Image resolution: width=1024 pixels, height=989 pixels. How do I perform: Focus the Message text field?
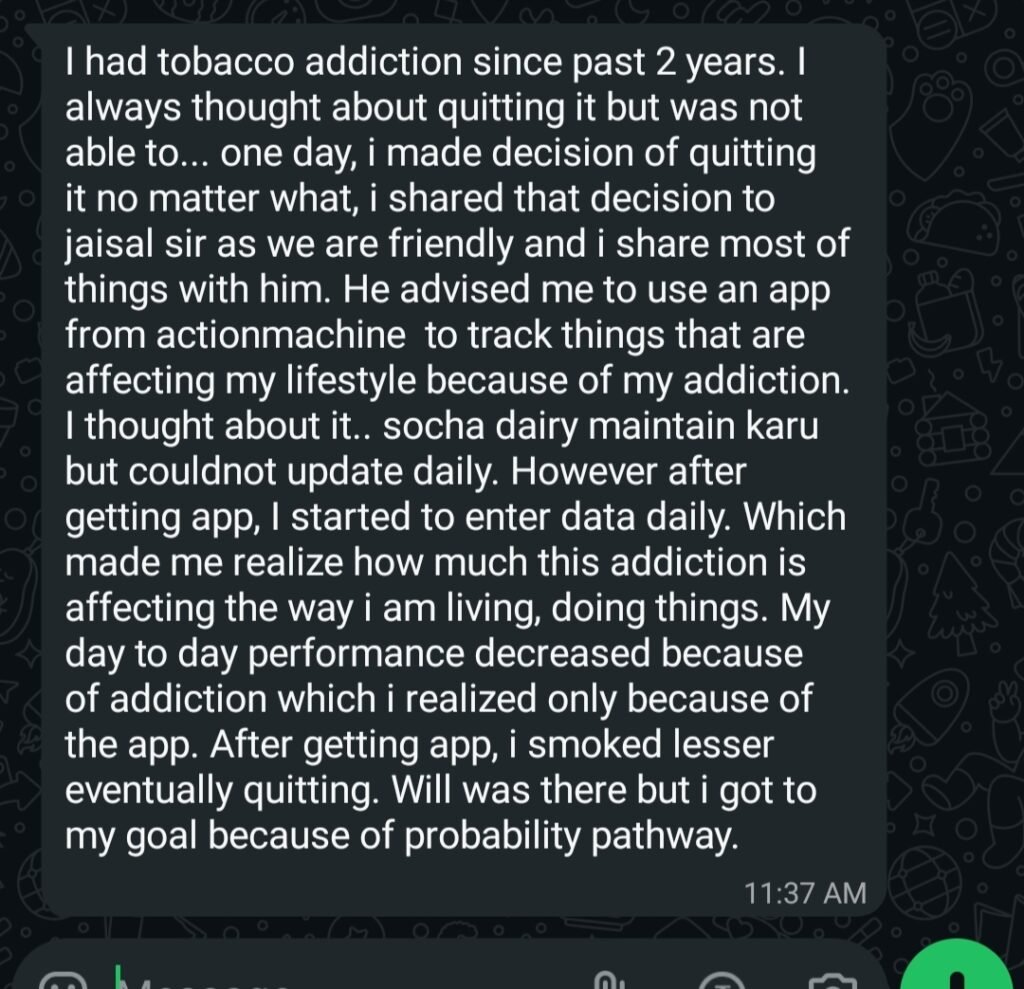point(300,980)
